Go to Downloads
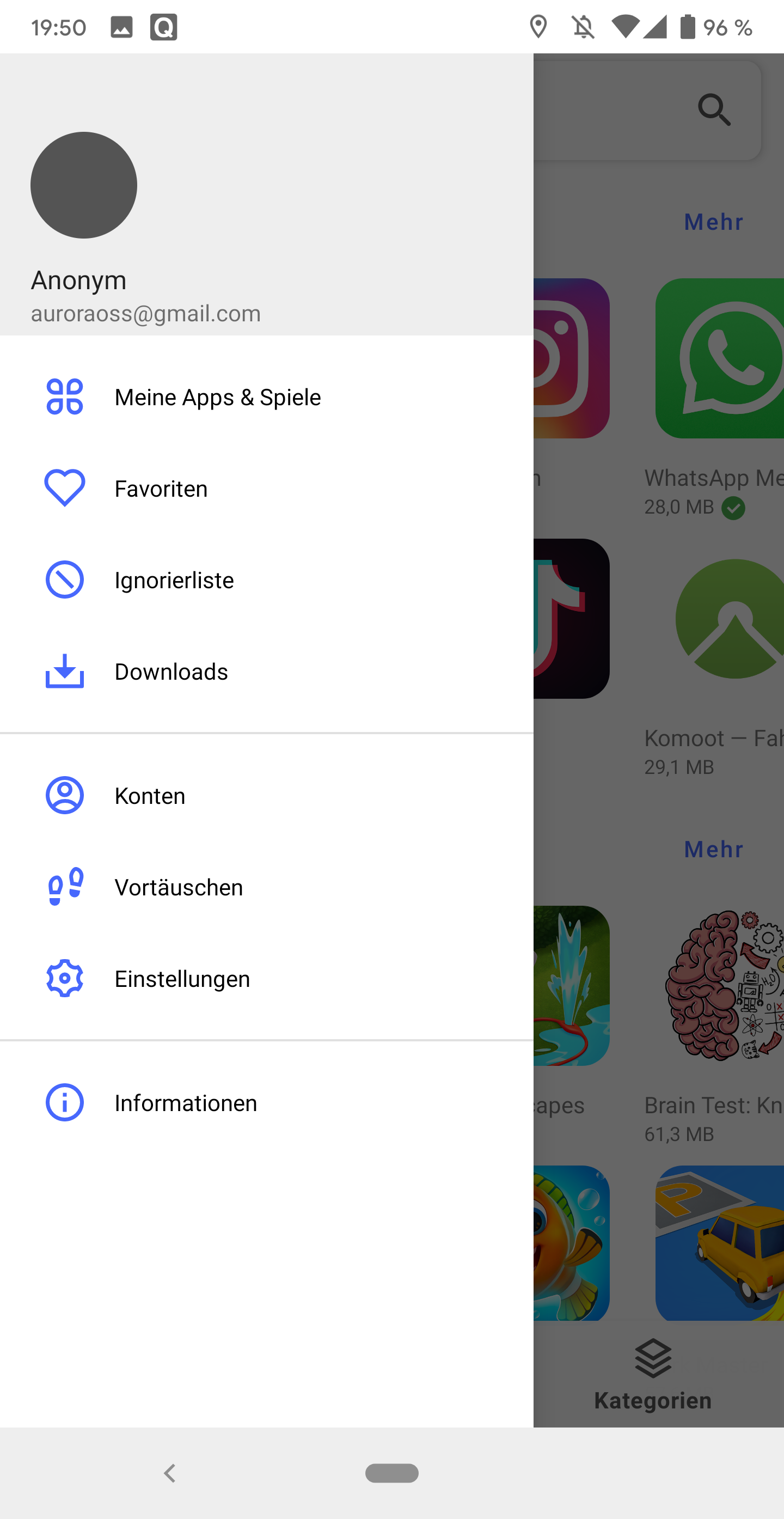 point(171,672)
